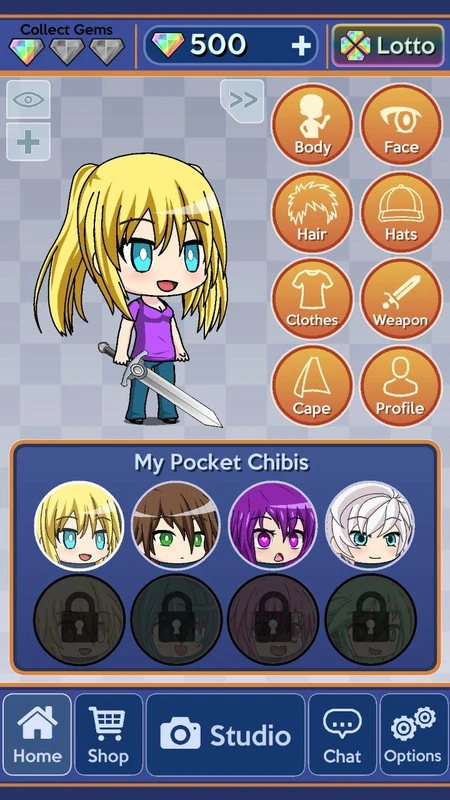Open the Face customization
The image size is (450, 800).
pos(402,124)
